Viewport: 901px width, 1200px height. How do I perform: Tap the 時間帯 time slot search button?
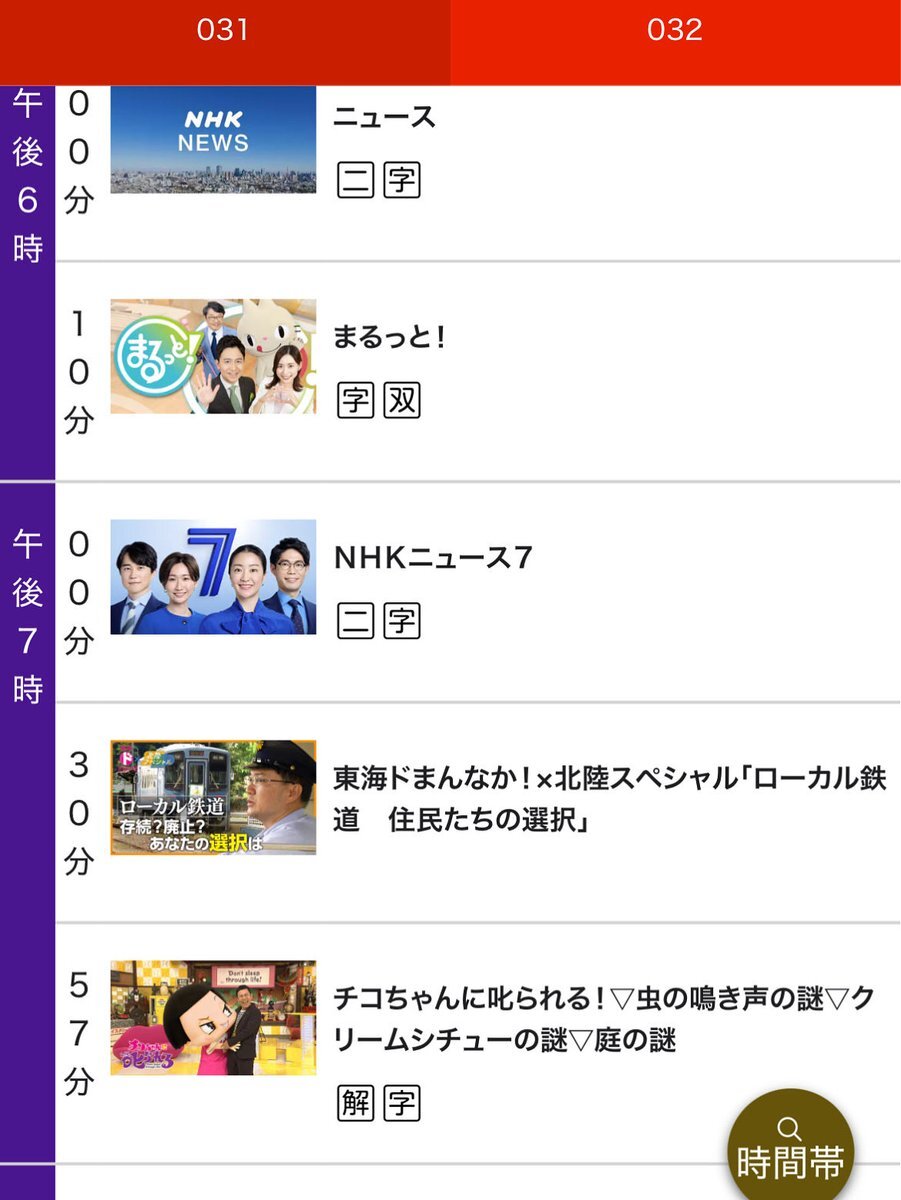click(790, 1148)
